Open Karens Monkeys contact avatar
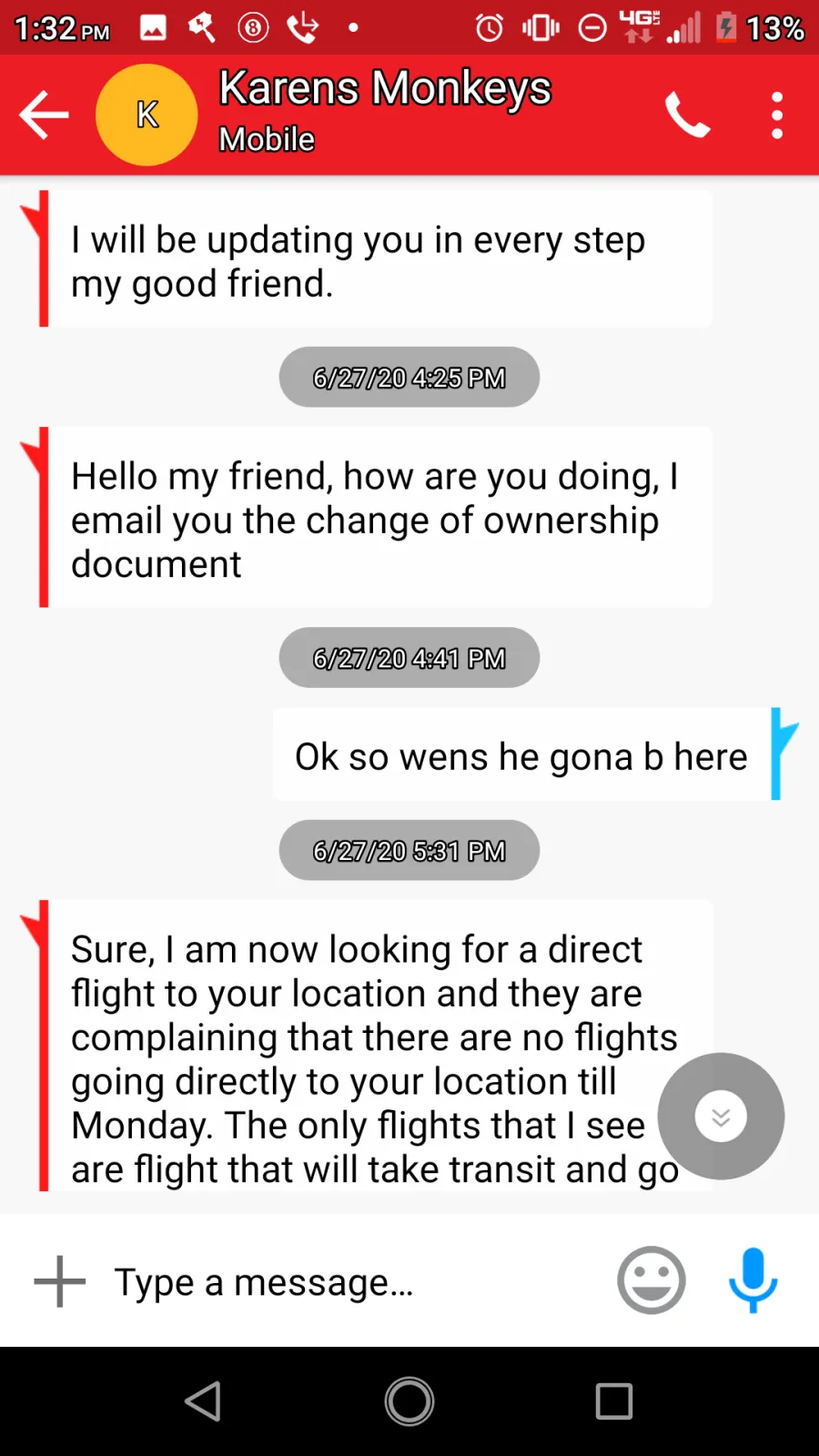Viewport: 819px width, 1456px height. point(147,115)
